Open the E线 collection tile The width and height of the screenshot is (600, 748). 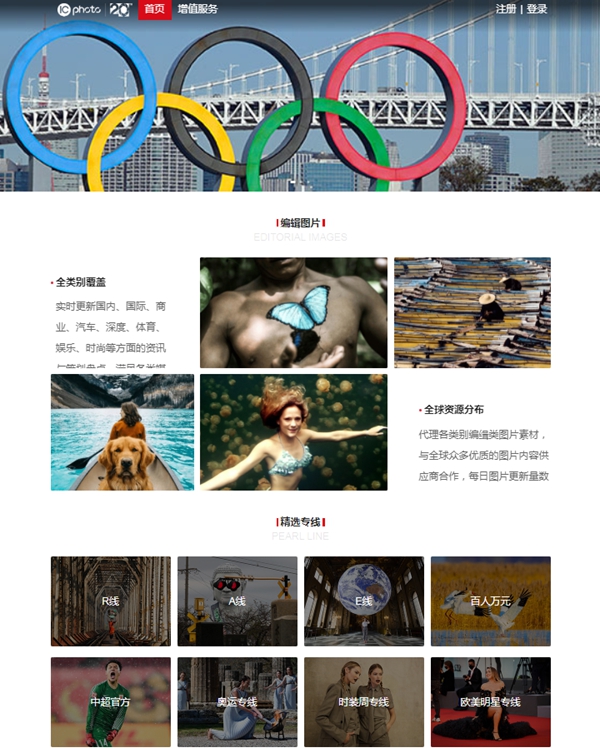tap(364, 601)
